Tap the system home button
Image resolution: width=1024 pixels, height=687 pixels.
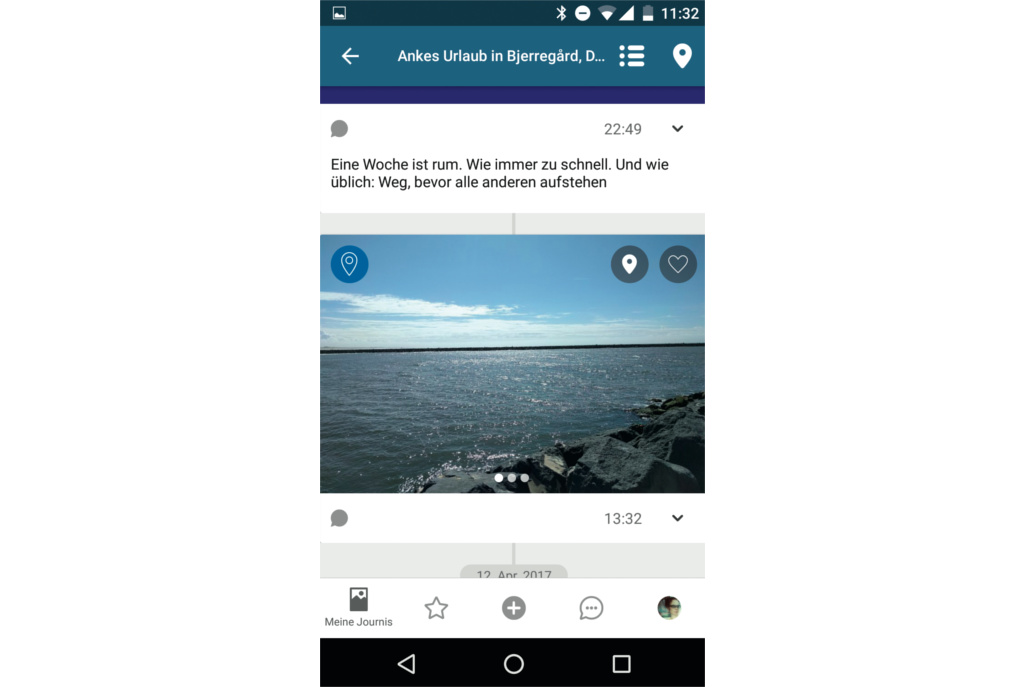513,664
